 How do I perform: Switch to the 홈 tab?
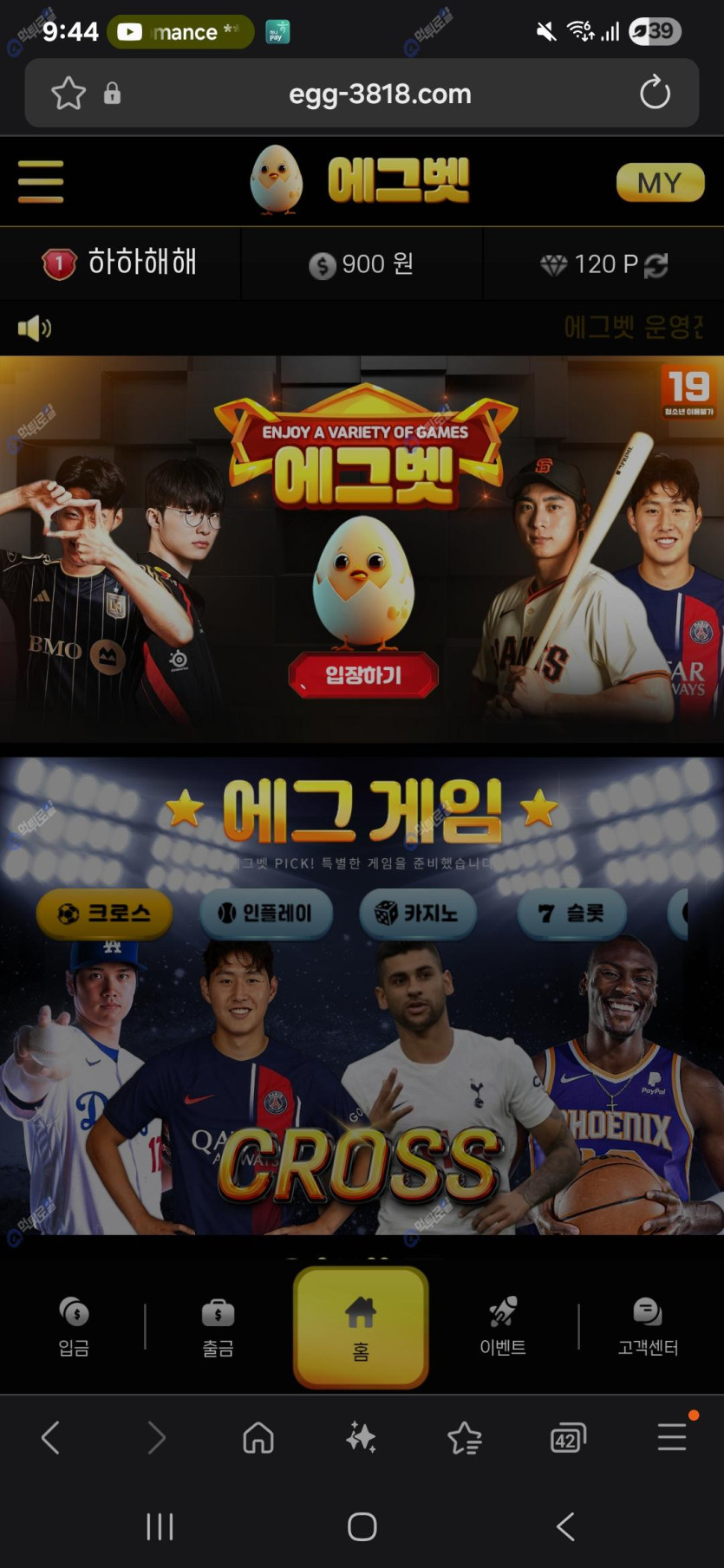click(x=361, y=1327)
